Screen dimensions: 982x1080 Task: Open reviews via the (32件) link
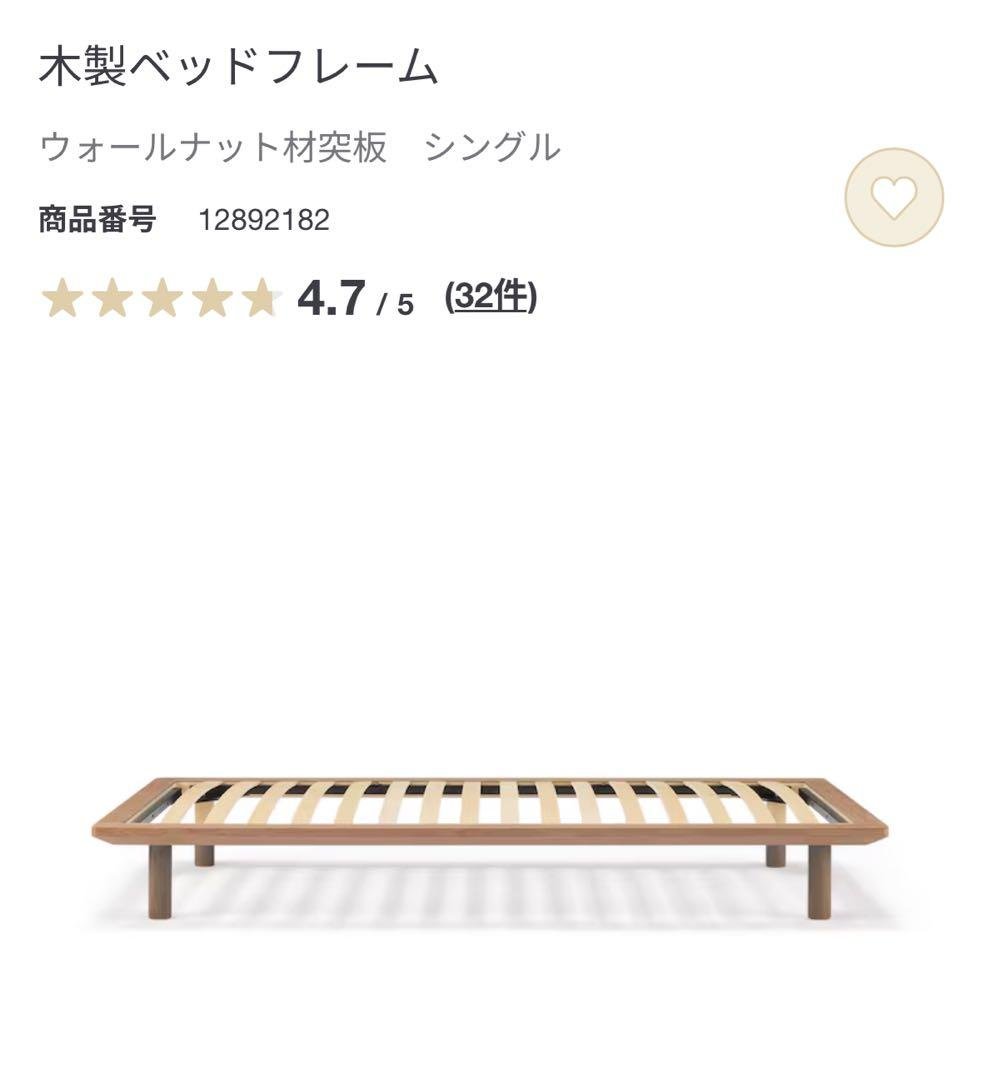pyautogui.click(x=493, y=297)
